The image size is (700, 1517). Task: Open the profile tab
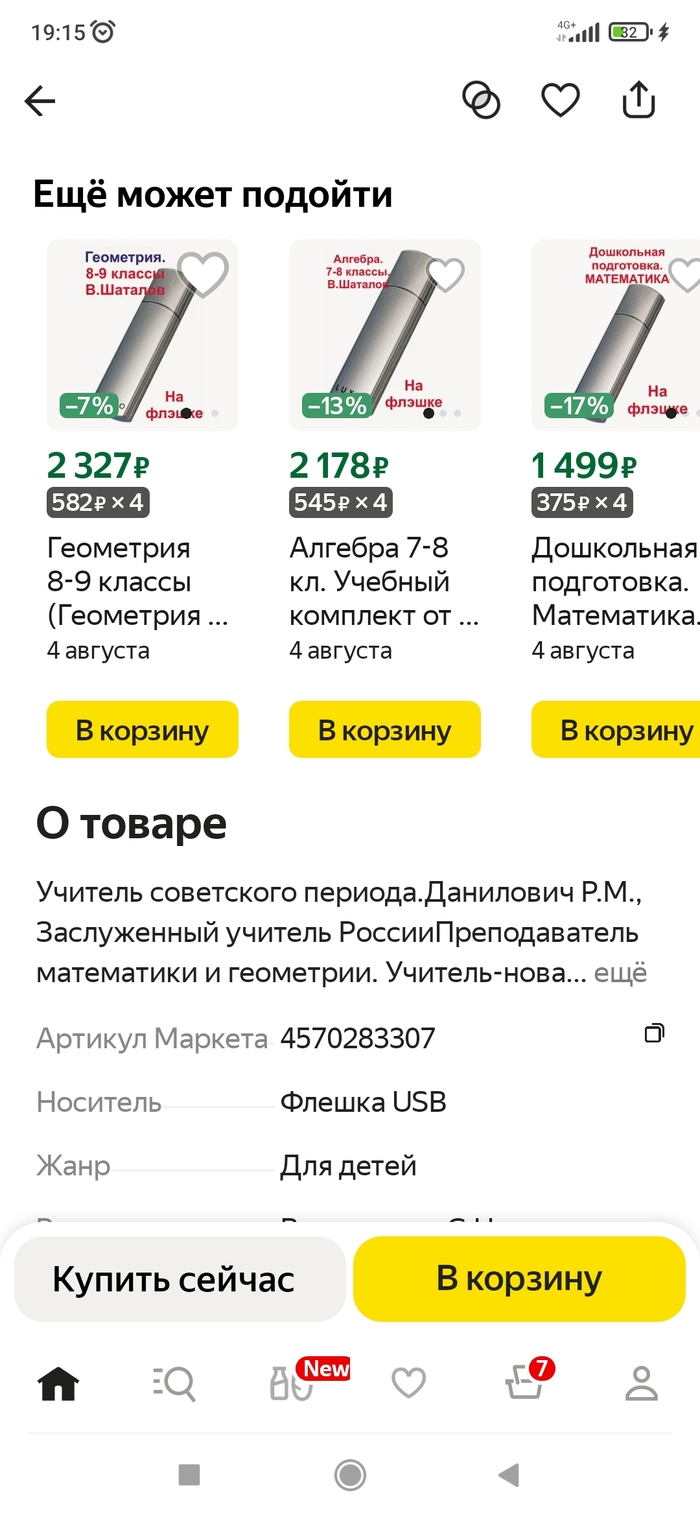pos(641,1384)
